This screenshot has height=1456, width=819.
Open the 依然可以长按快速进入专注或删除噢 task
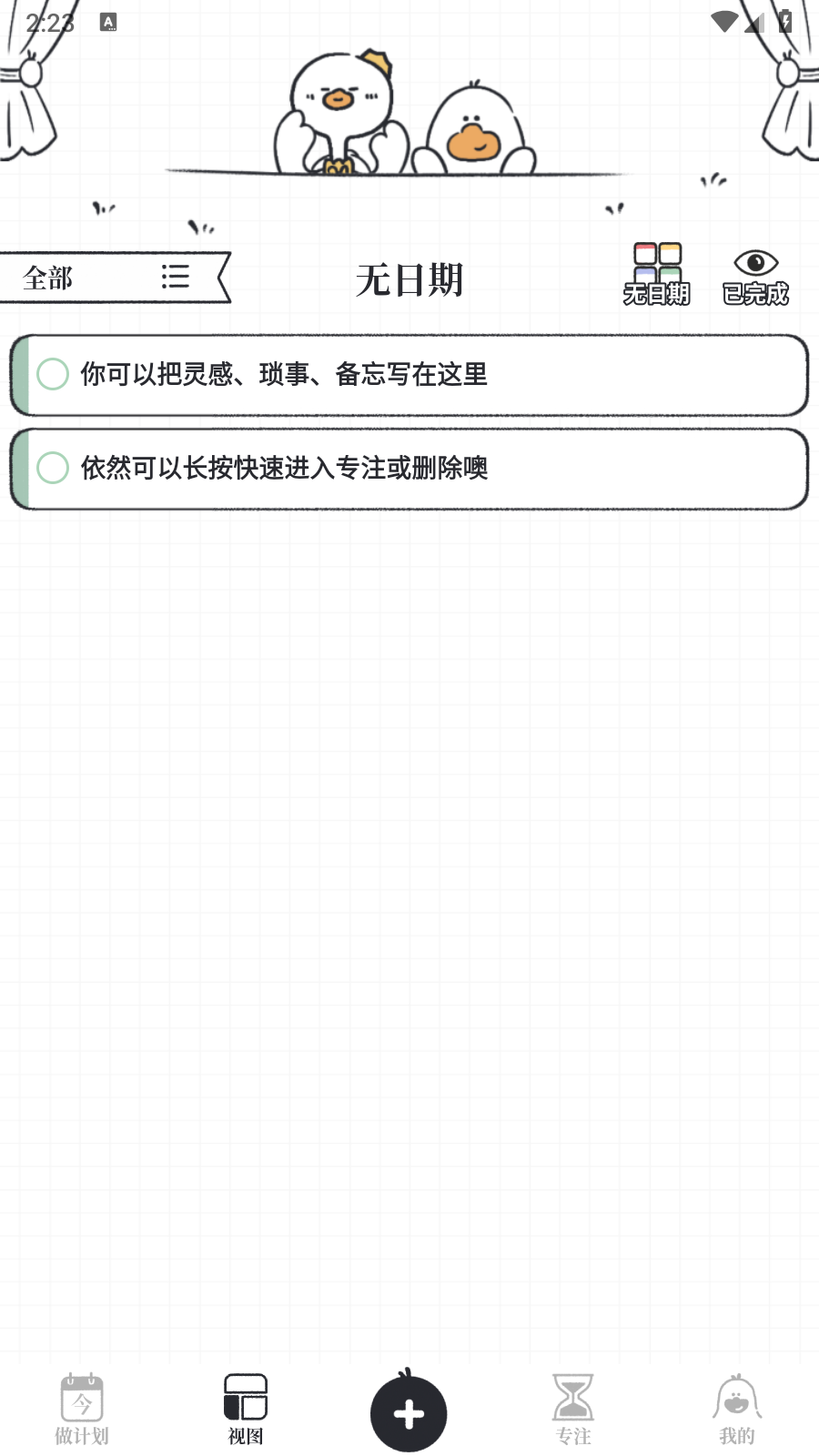409,469
